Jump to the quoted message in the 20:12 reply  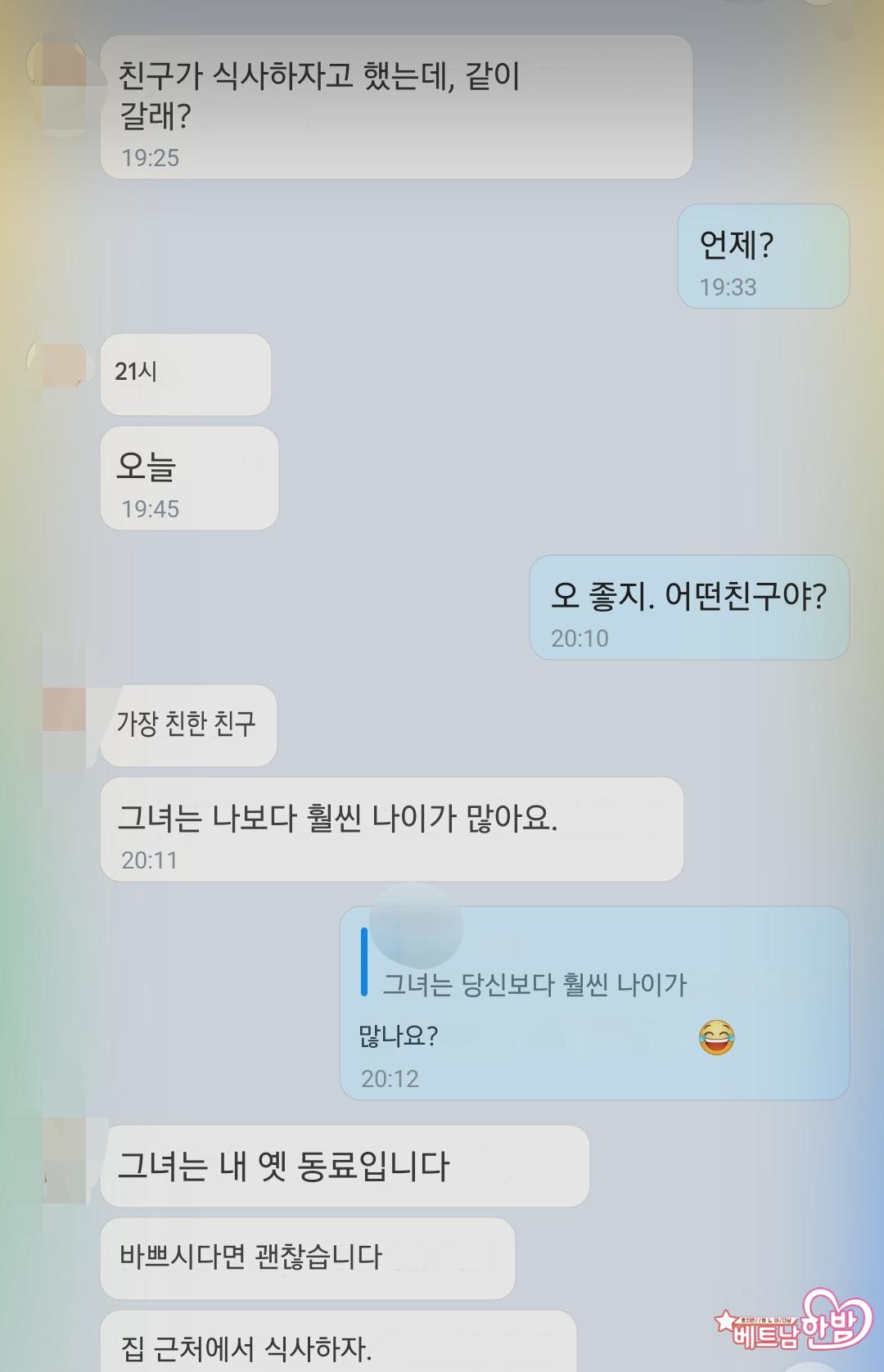pyautogui.click(x=534, y=983)
